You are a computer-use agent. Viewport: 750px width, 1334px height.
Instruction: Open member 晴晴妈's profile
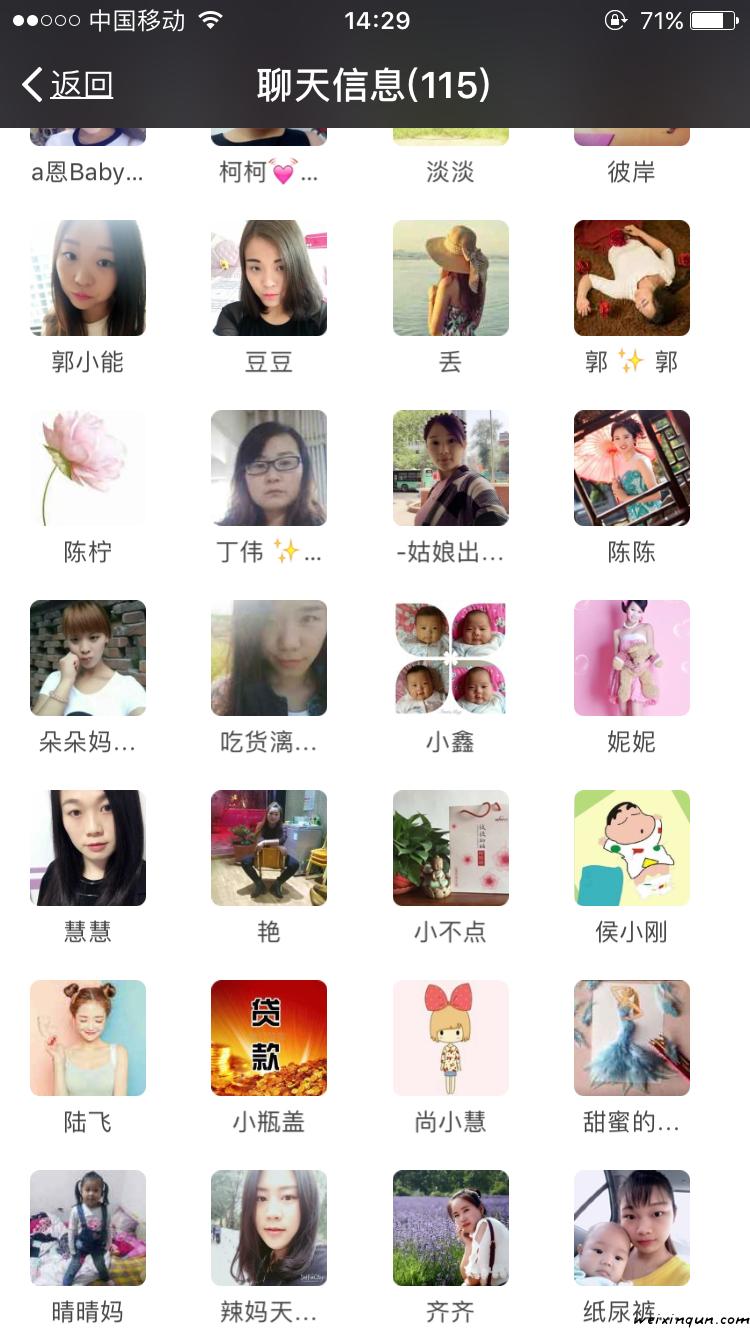(88, 1228)
